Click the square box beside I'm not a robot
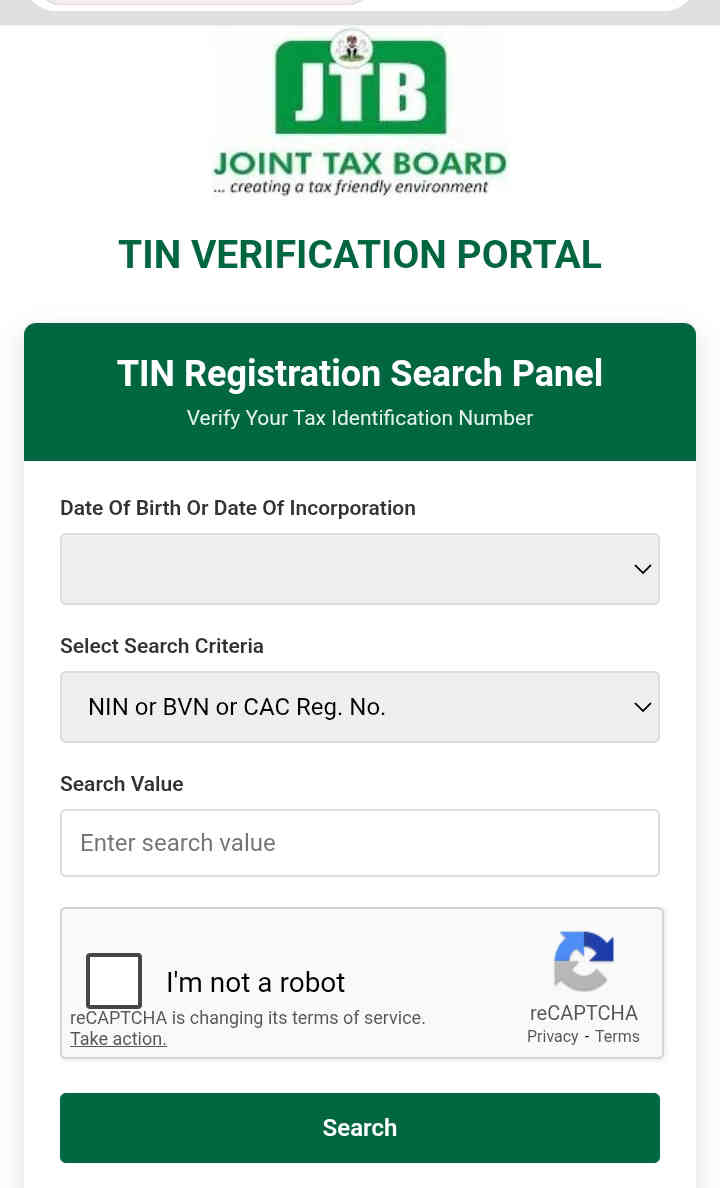This screenshot has width=720, height=1188. (x=114, y=981)
